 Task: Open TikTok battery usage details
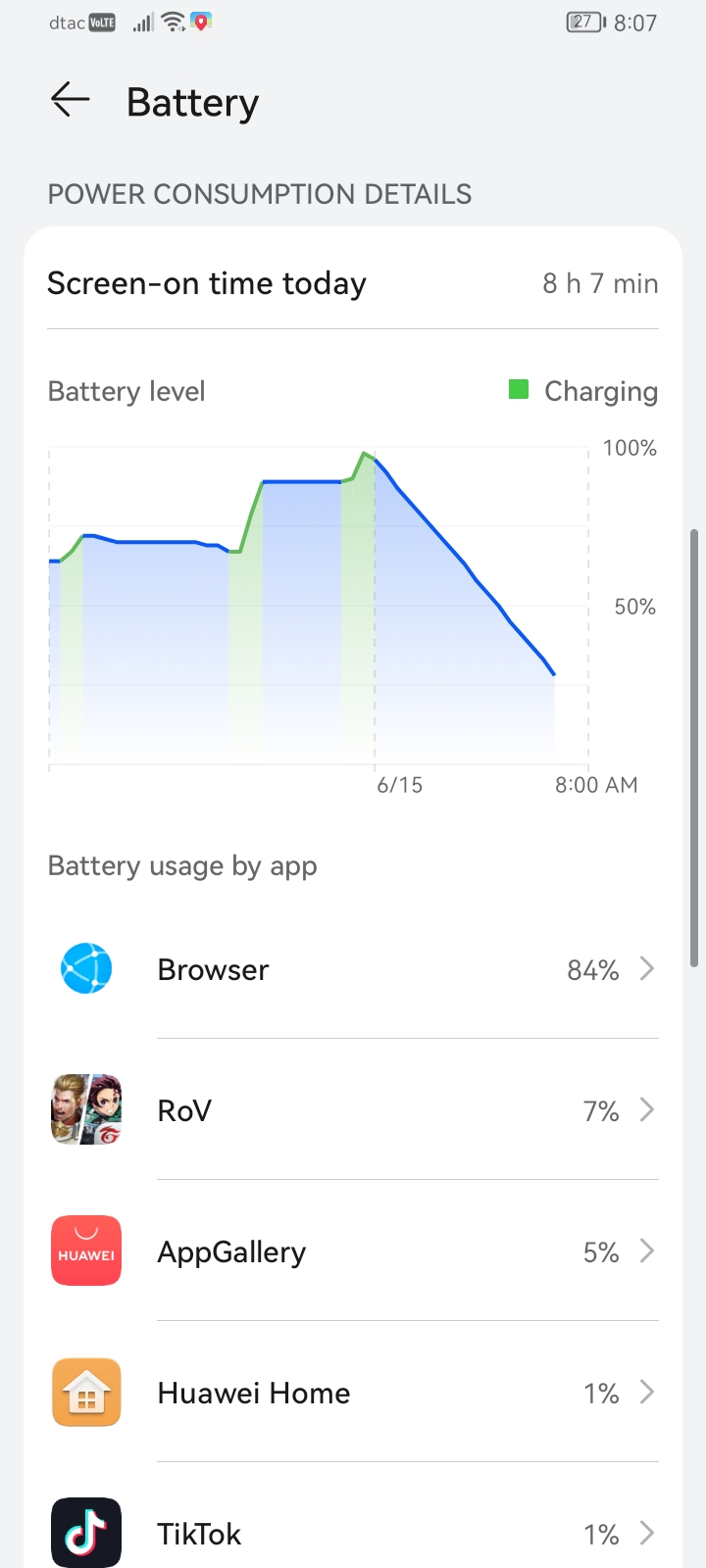point(353,1533)
